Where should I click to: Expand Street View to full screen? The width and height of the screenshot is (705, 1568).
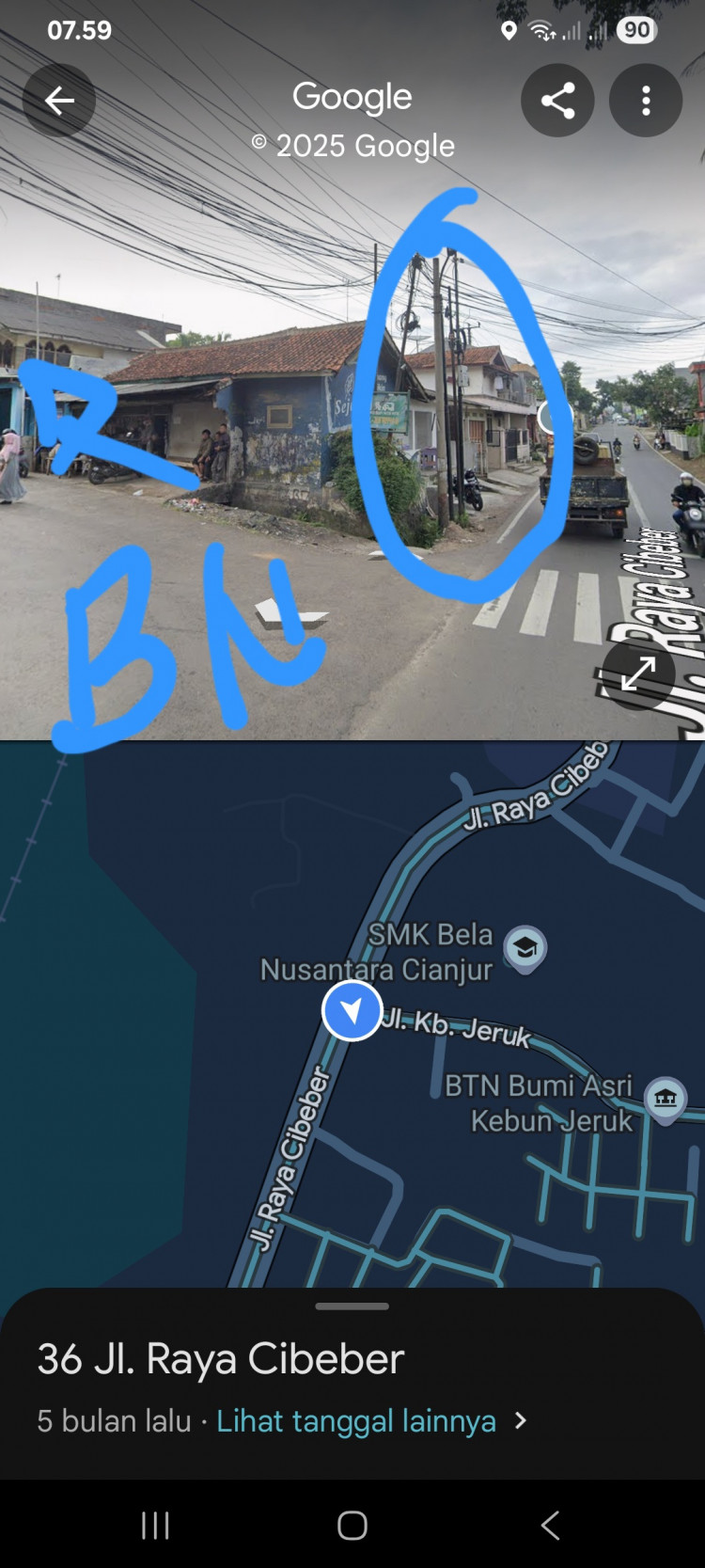click(x=638, y=673)
